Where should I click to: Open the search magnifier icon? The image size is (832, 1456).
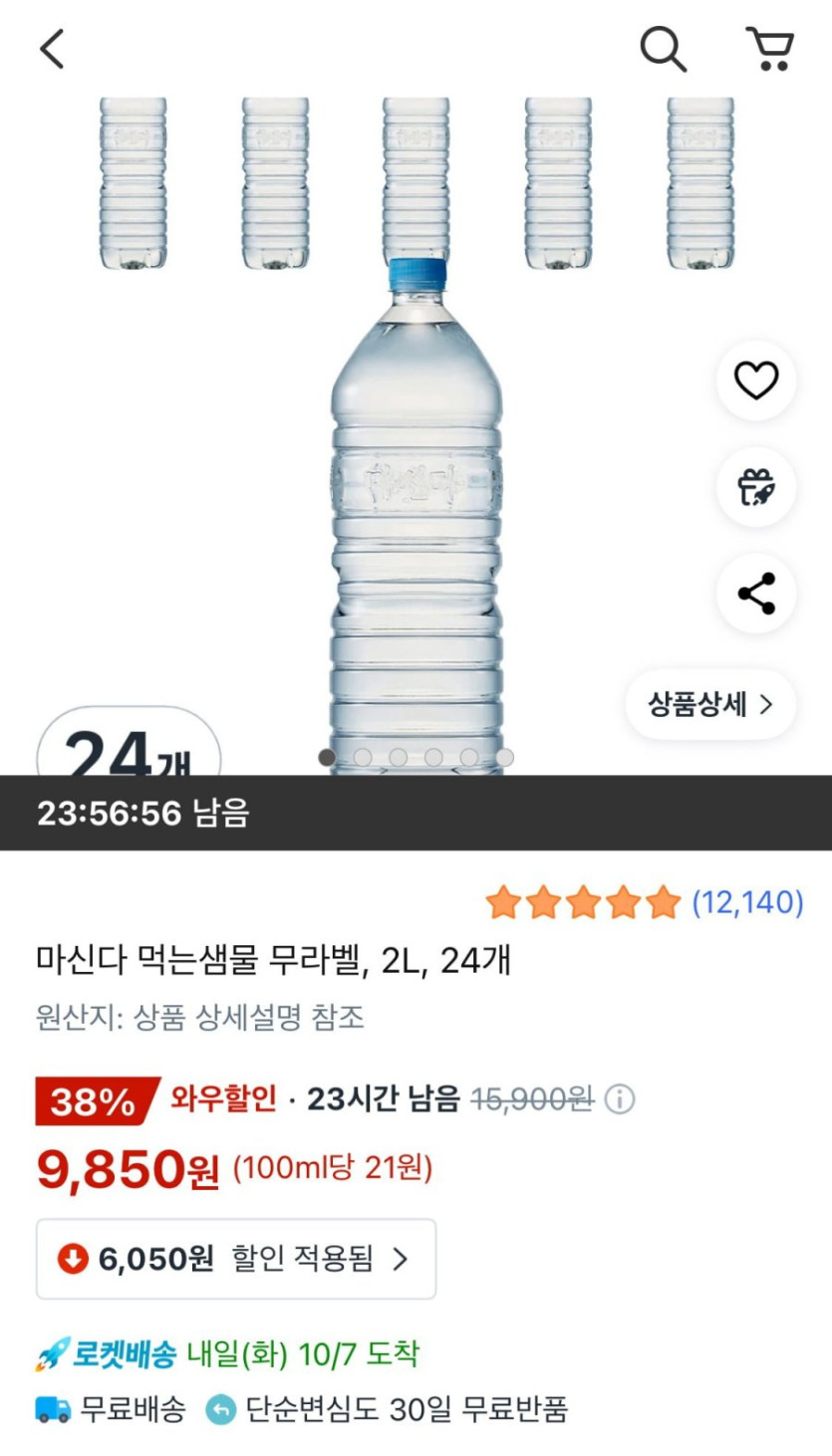(x=663, y=49)
